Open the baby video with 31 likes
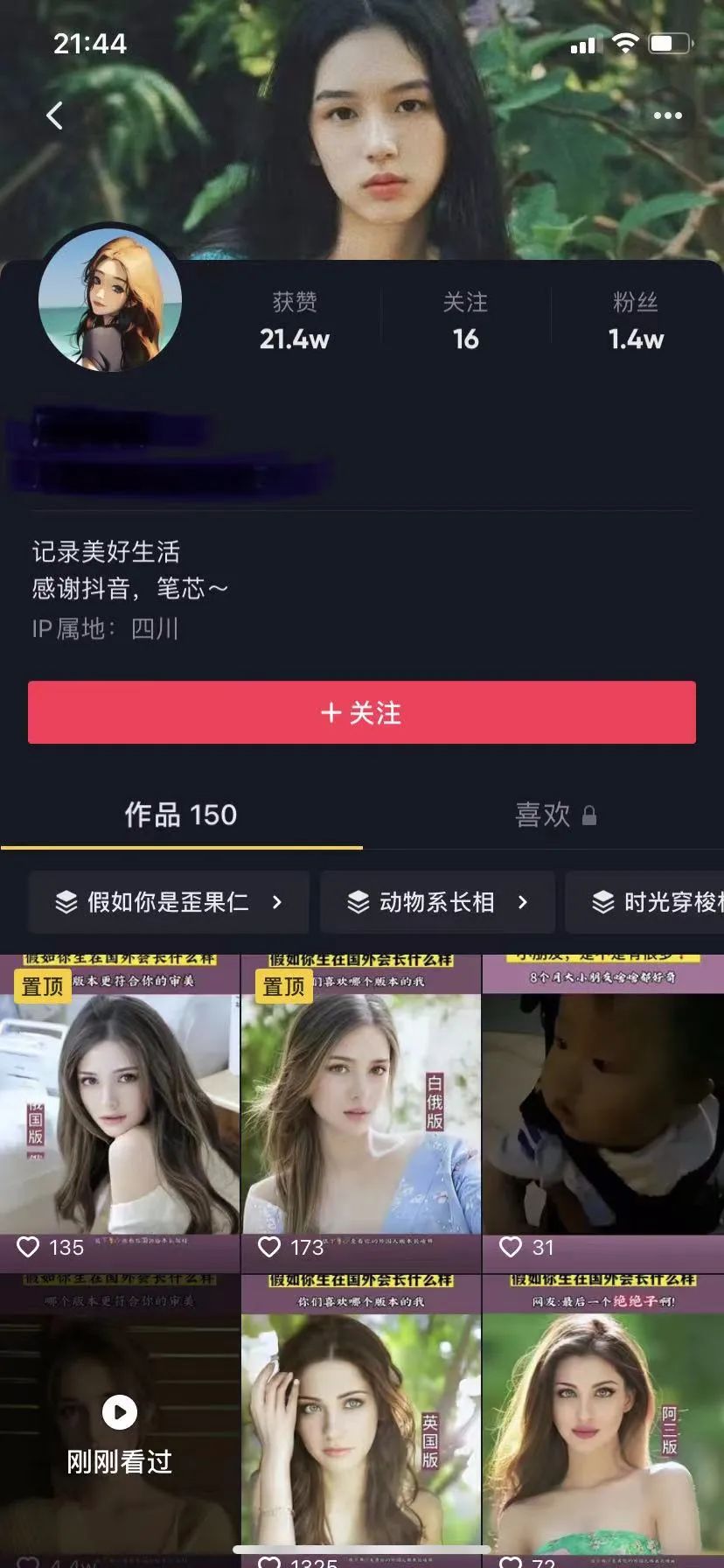Screen dimensions: 724x1568 (x=602, y=1111)
